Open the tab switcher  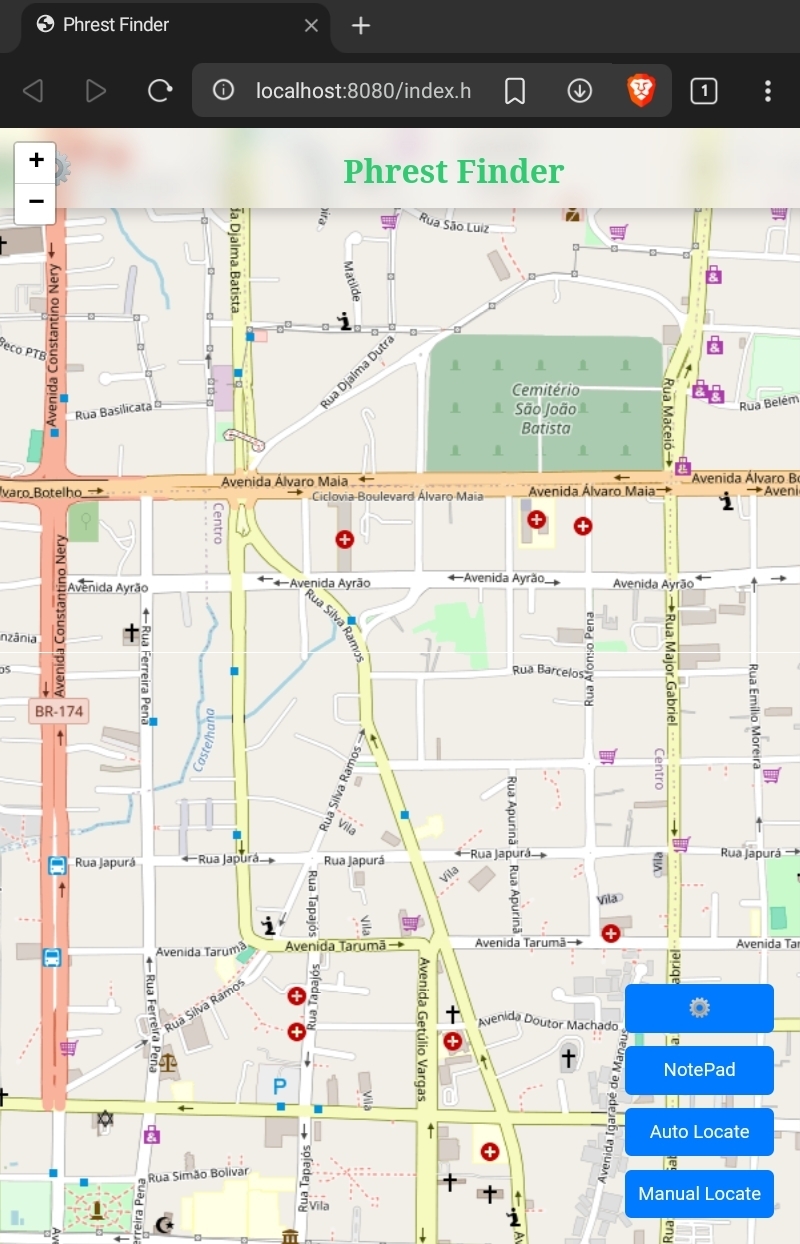pos(704,92)
